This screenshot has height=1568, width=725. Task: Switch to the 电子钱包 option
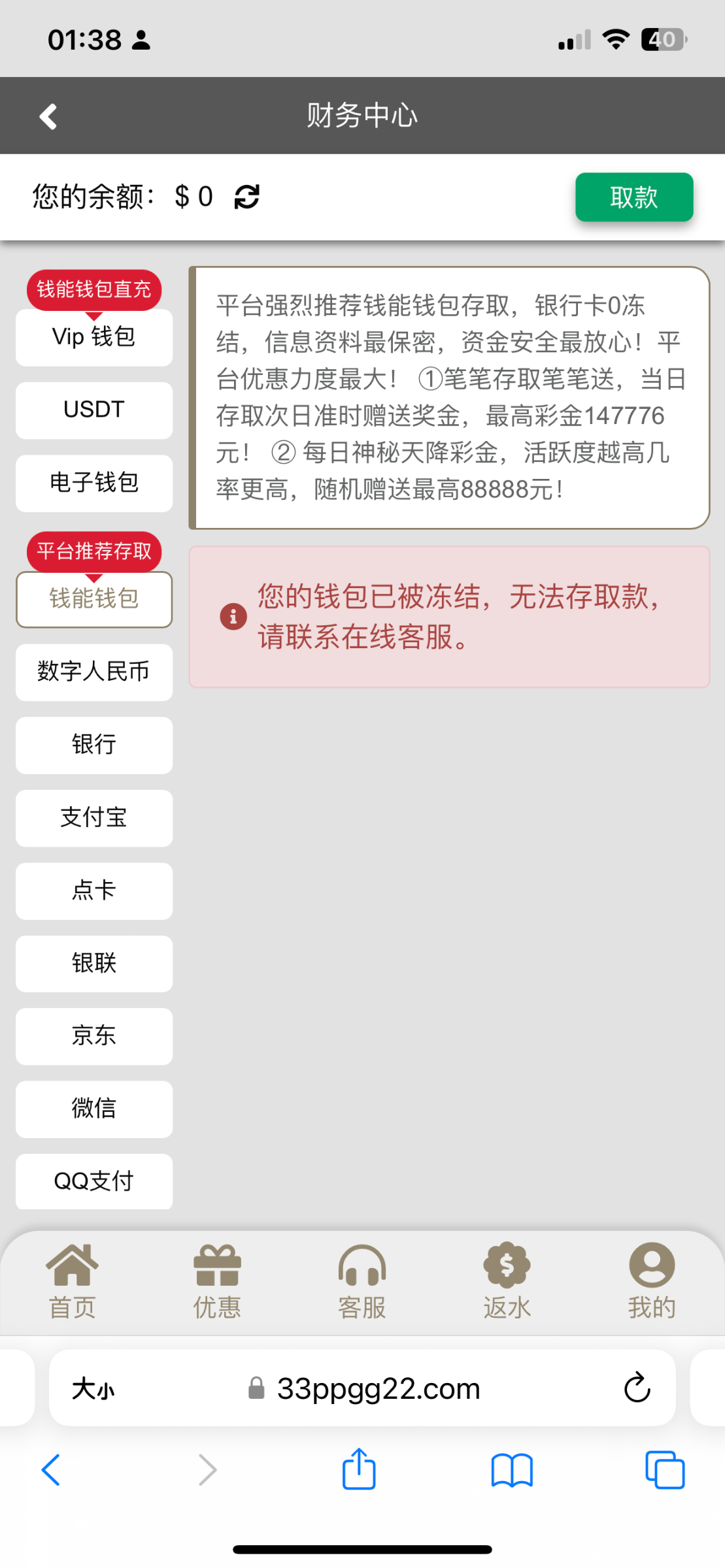[x=93, y=483]
